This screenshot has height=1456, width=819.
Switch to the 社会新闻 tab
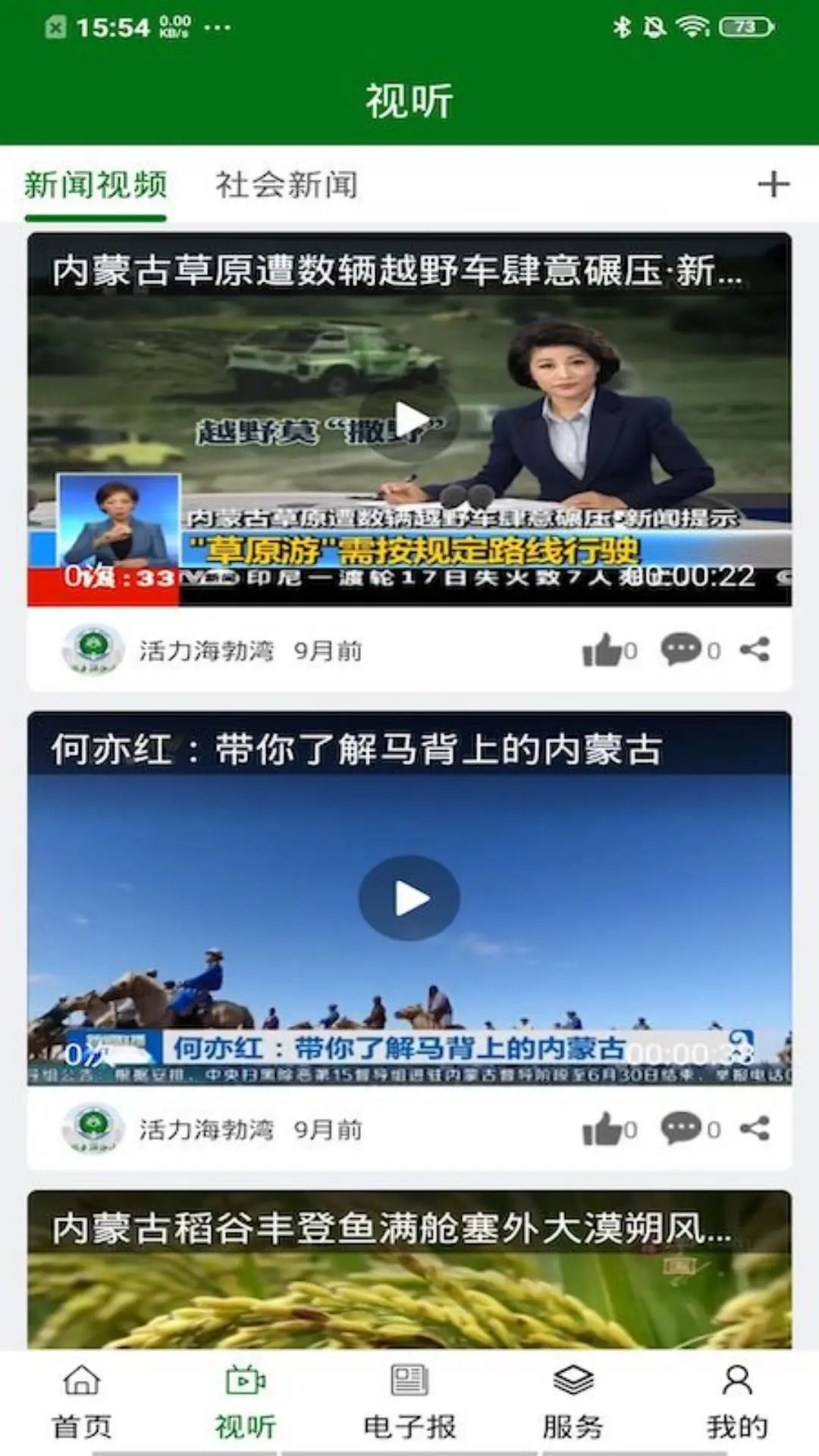click(x=286, y=184)
